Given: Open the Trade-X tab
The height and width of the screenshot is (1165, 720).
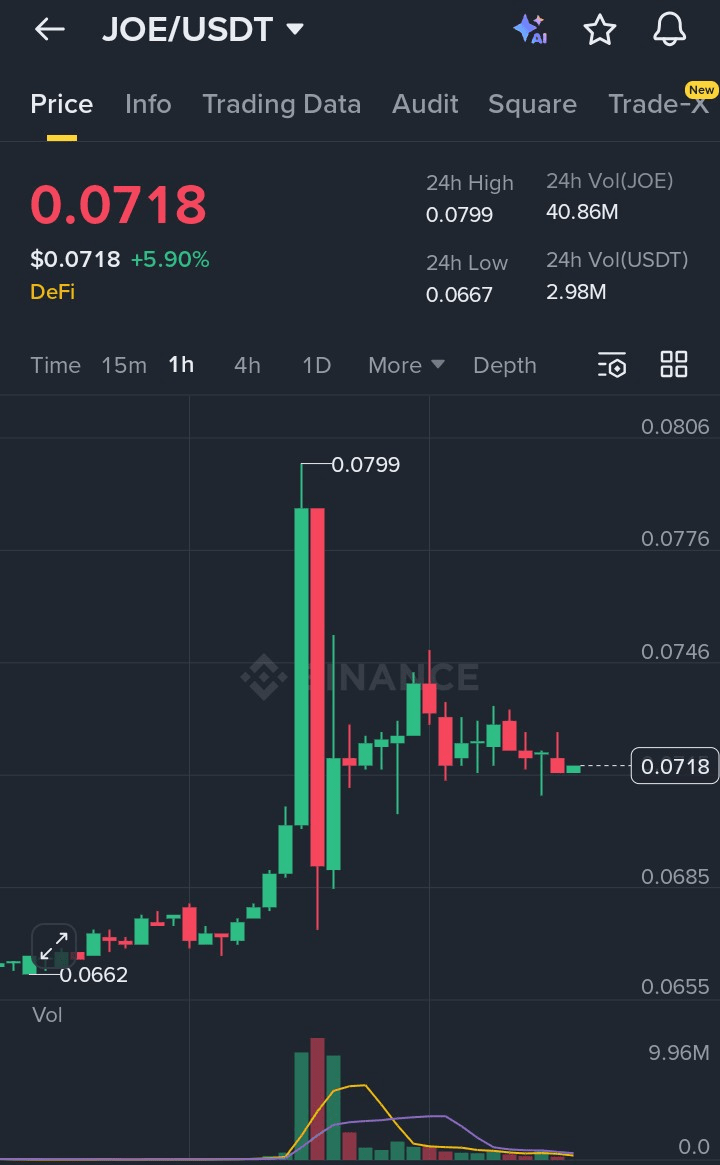Looking at the screenshot, I should pos(658,104).
